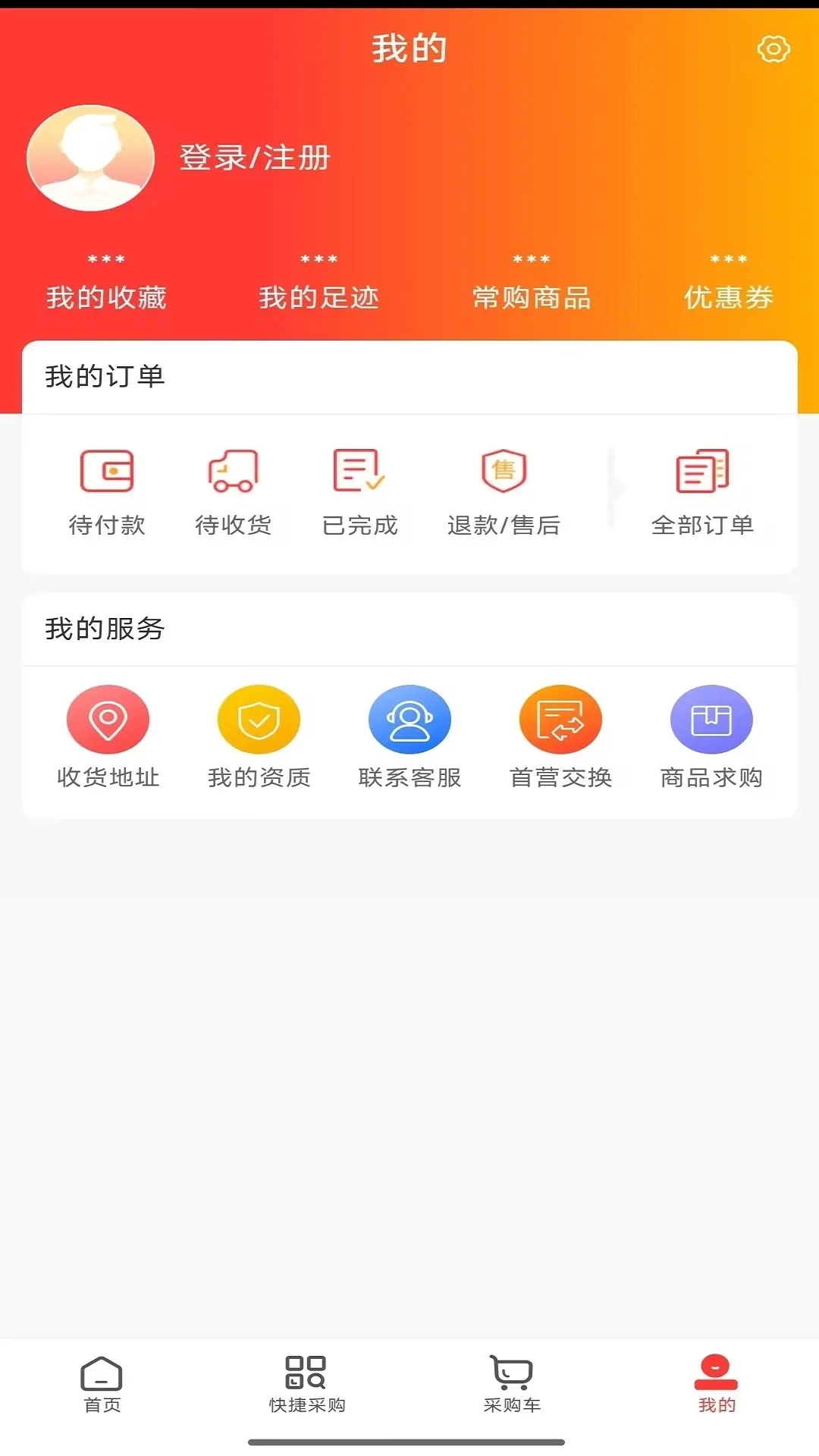Open 首营交换 document exchange
Screen dimensions: 819x1456
click(x=561, y=736)
